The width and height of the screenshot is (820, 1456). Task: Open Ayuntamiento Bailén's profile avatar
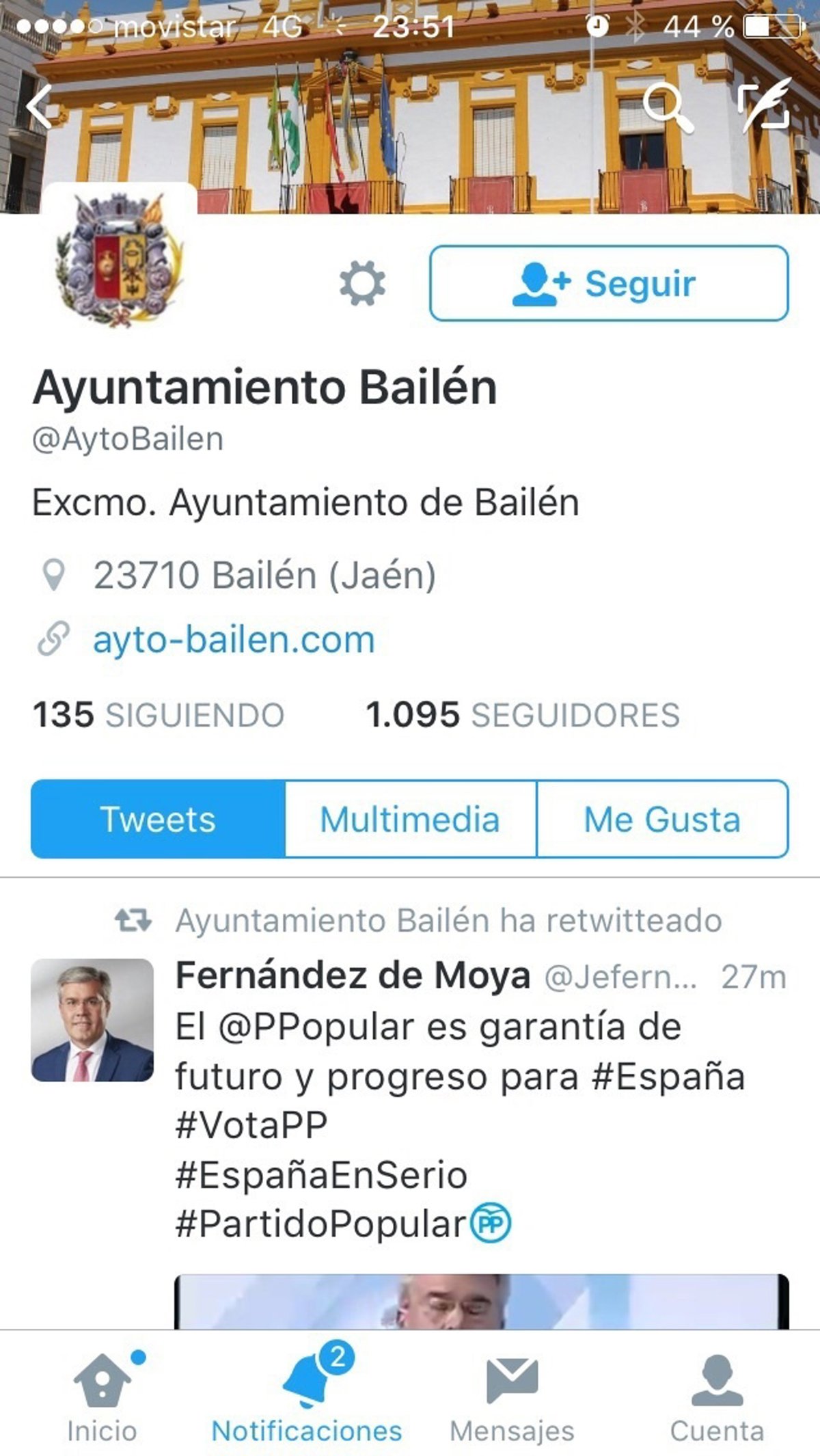[x=120, y=260]
